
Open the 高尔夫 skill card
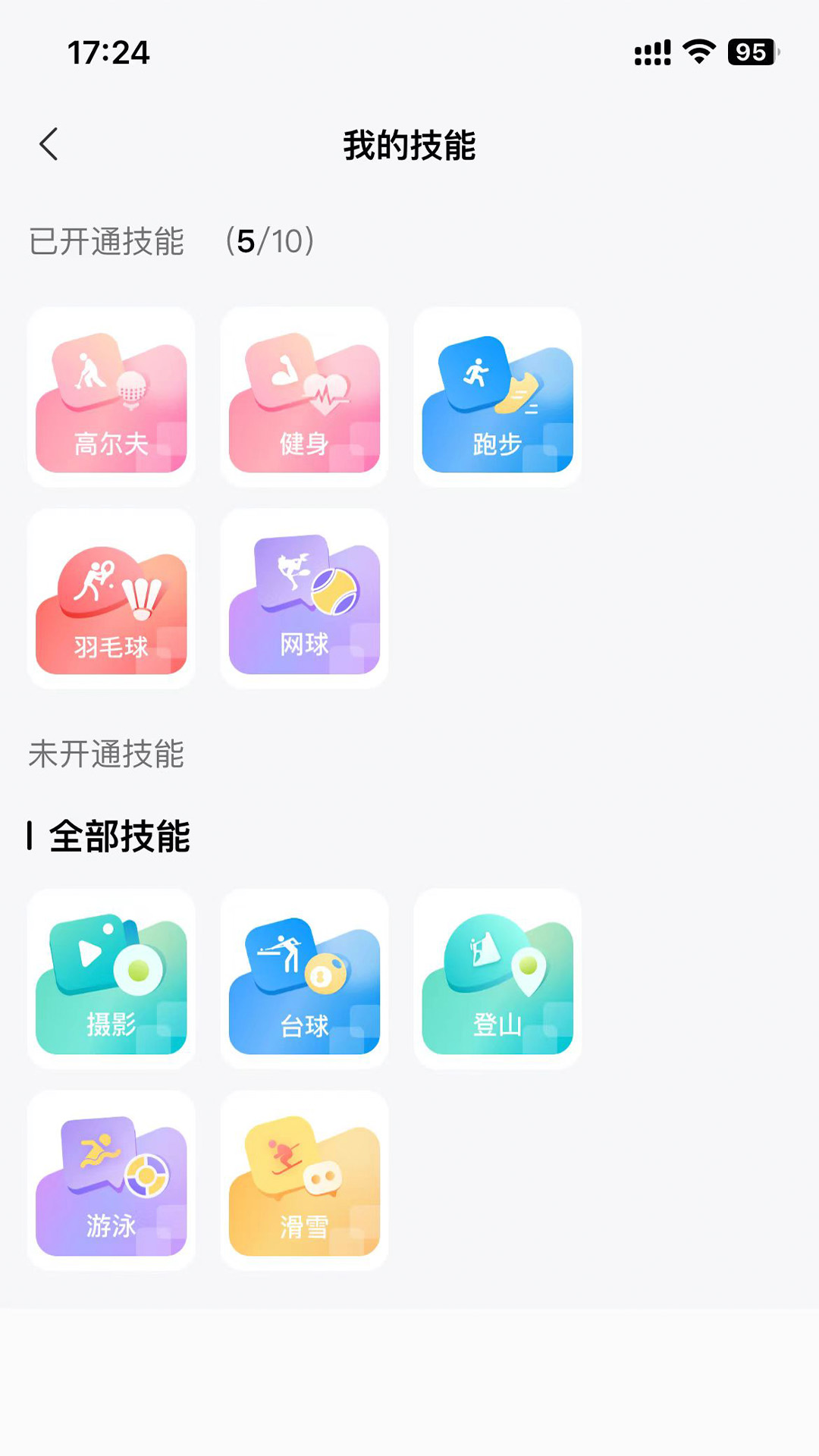111,397
